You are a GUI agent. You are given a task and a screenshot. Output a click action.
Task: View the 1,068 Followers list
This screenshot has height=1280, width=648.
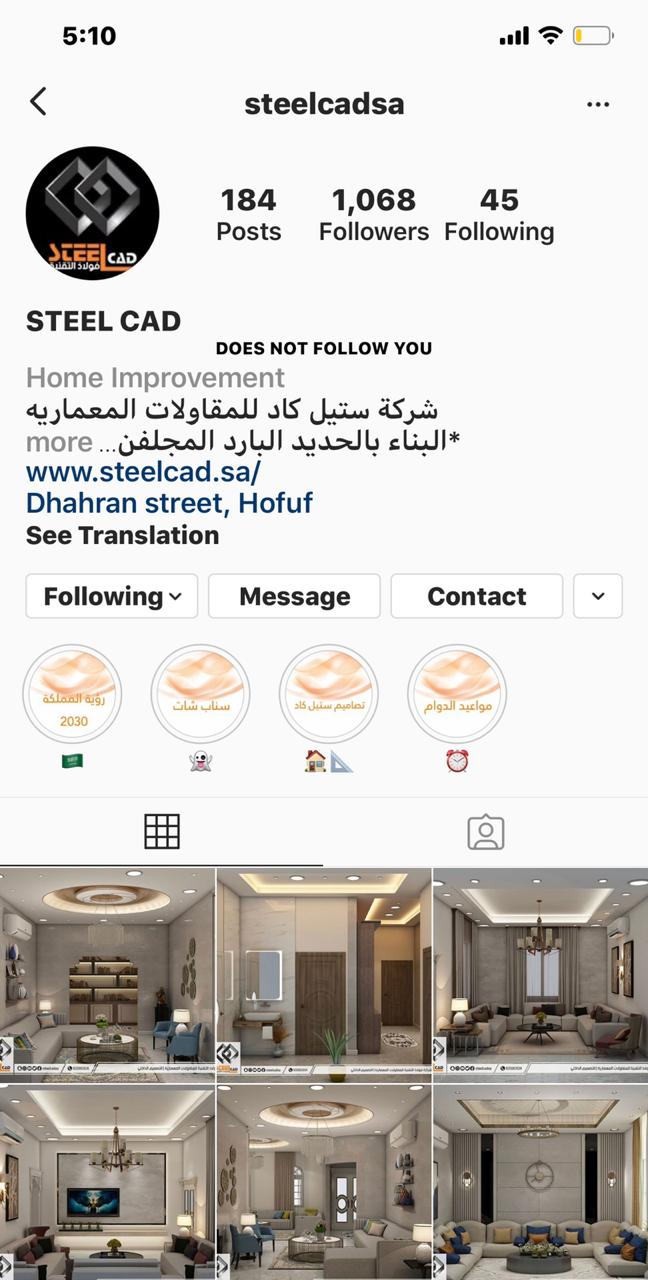click(x=373, y=214)
